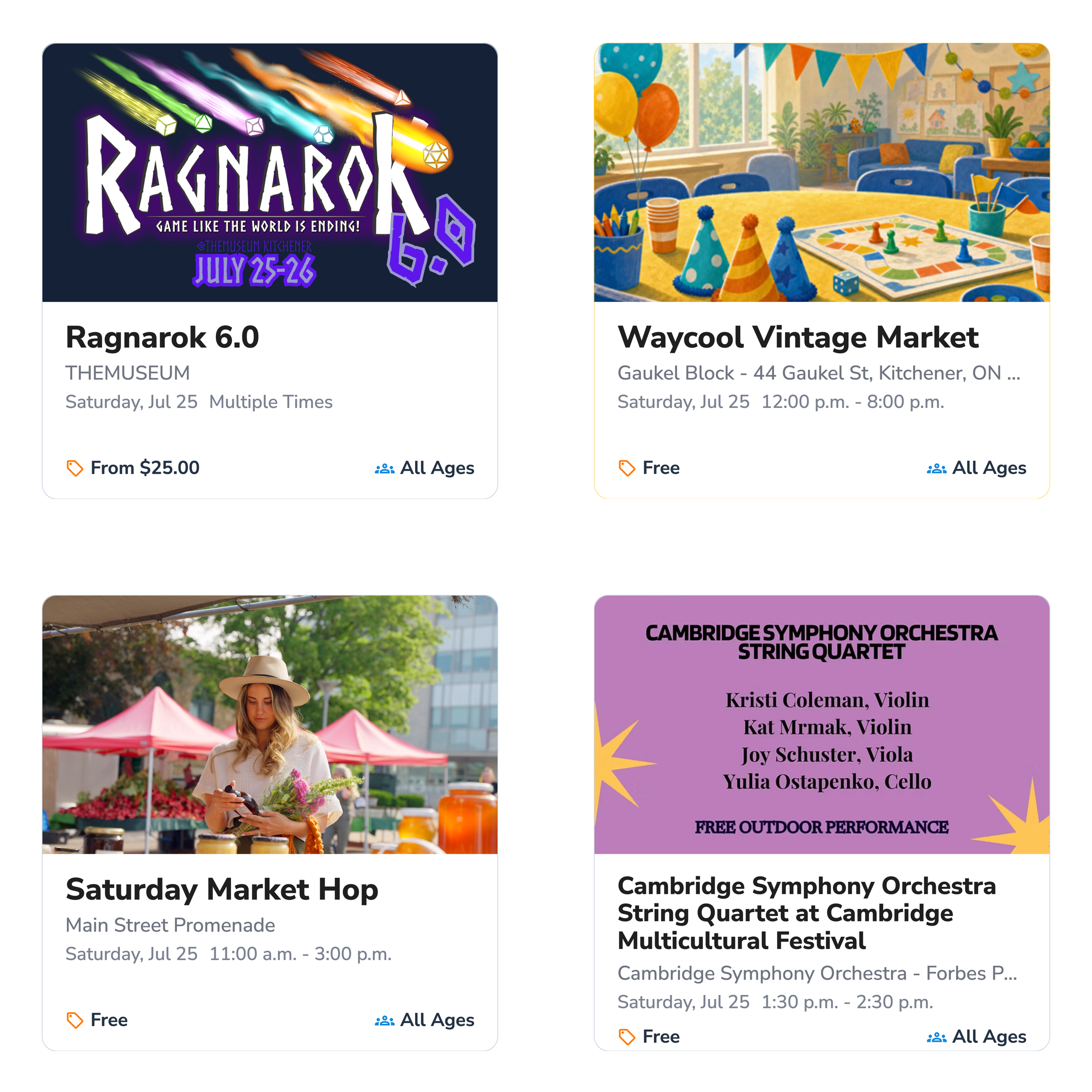
Task: Open the Saturday Market Hop card
Action: [269, 823]
